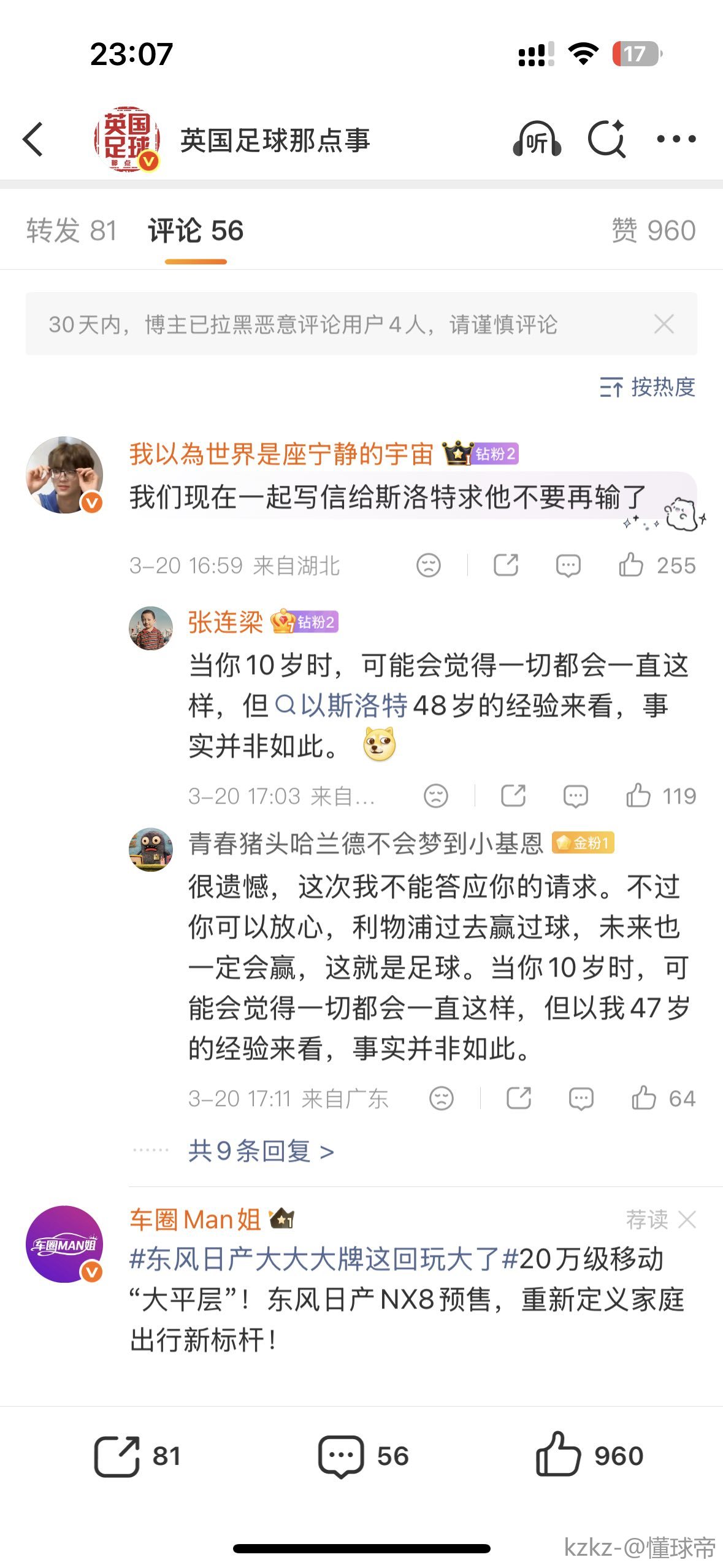
Task: Write a comment via bottom comment button
Action: [x=341, y=1456]
